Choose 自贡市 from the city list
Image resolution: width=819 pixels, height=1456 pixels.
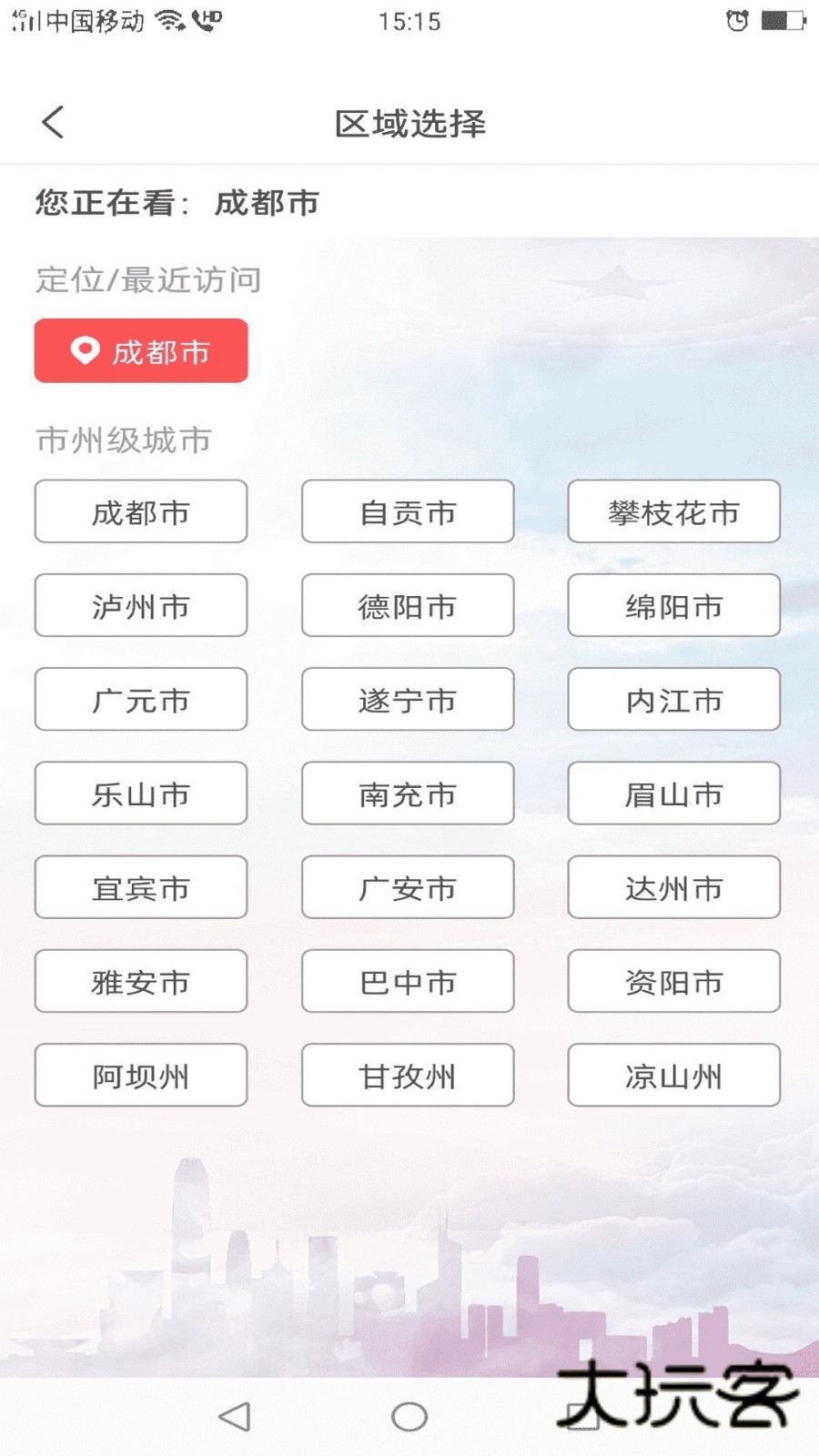(407, 511)
